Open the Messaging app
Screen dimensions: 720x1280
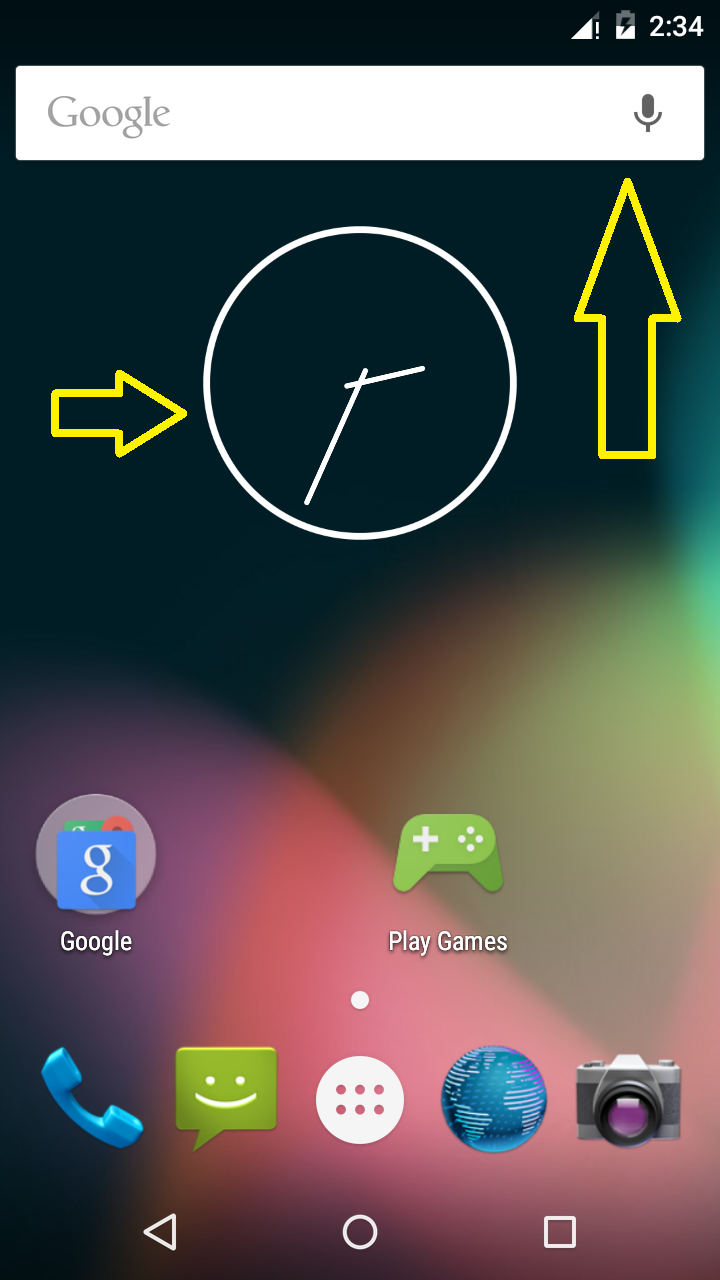226,1097
